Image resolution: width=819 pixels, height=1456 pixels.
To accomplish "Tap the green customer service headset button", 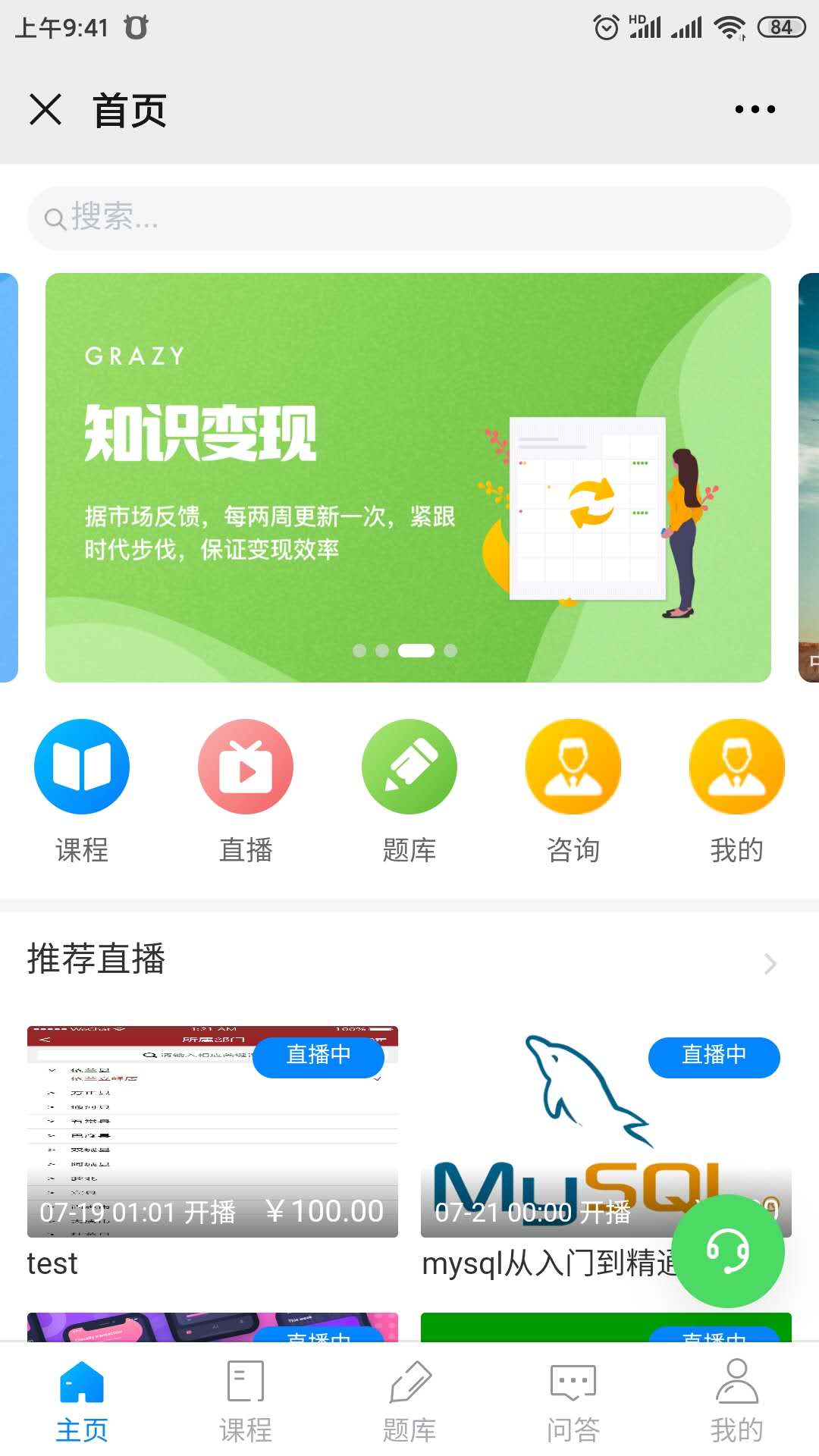I will [x=730, y=1252].
